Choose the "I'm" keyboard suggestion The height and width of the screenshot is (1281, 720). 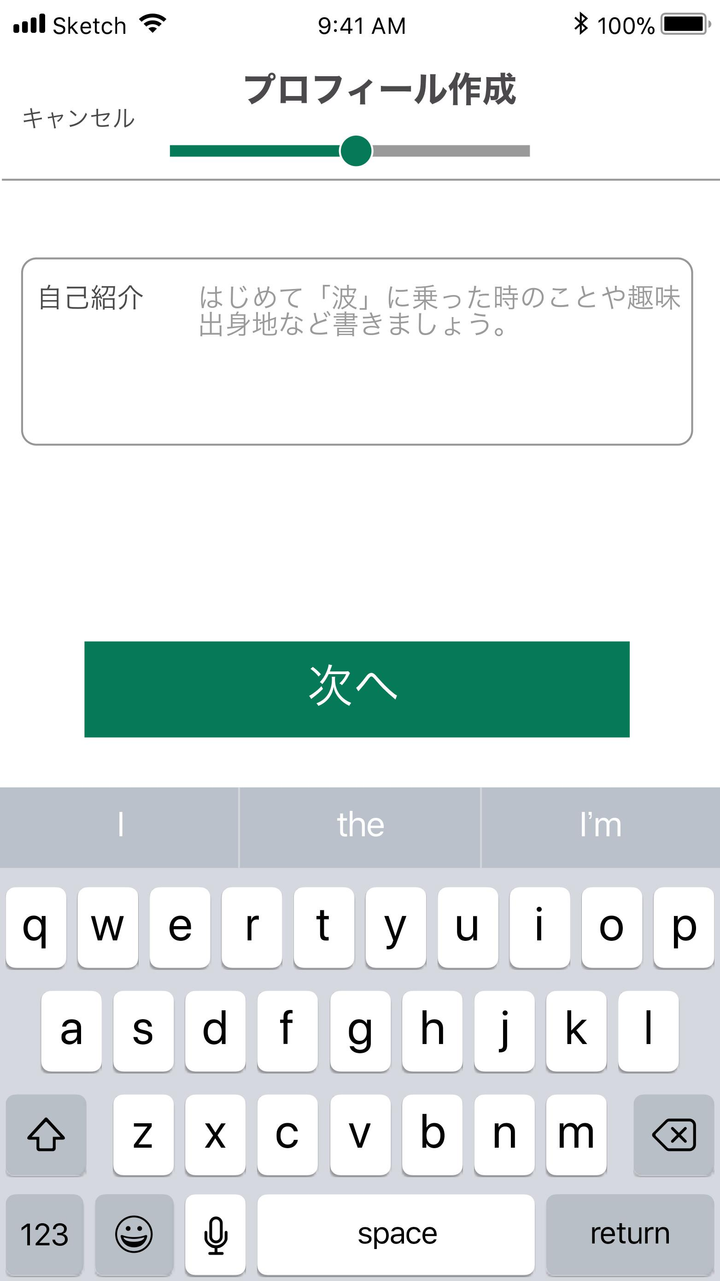(x=600, y=825)
